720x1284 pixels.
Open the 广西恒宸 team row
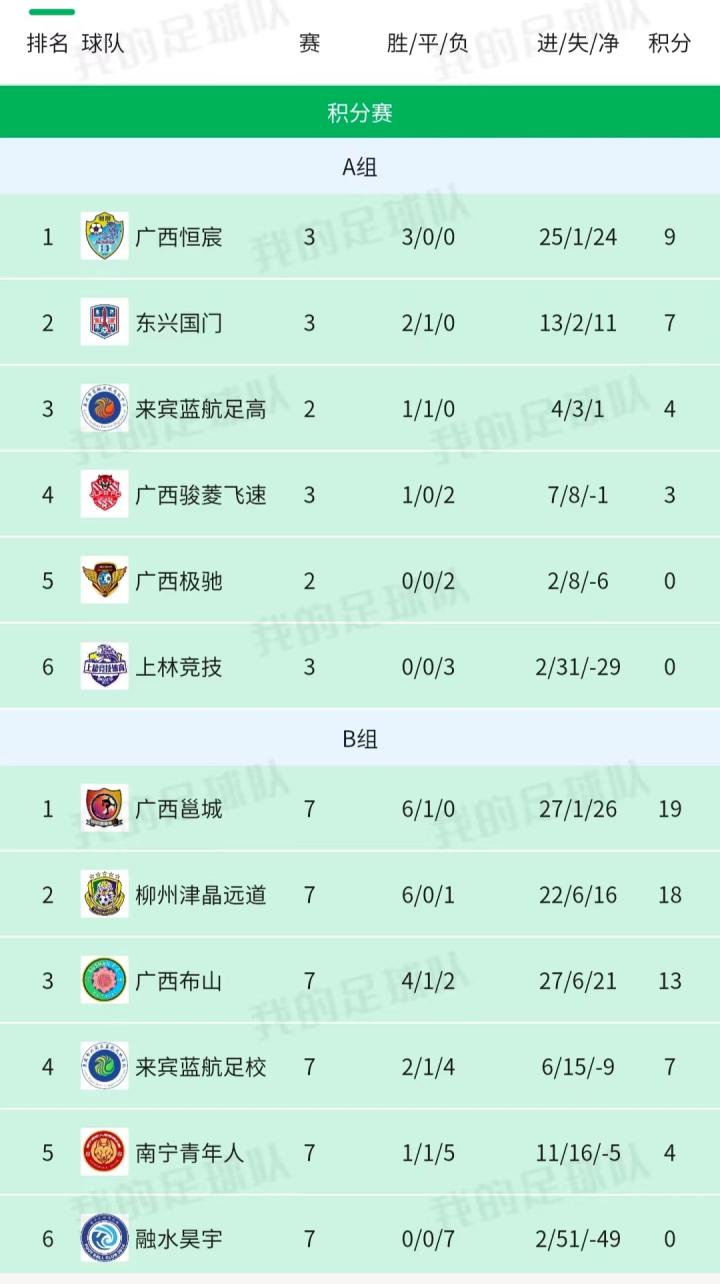click(x=180, y=237)
